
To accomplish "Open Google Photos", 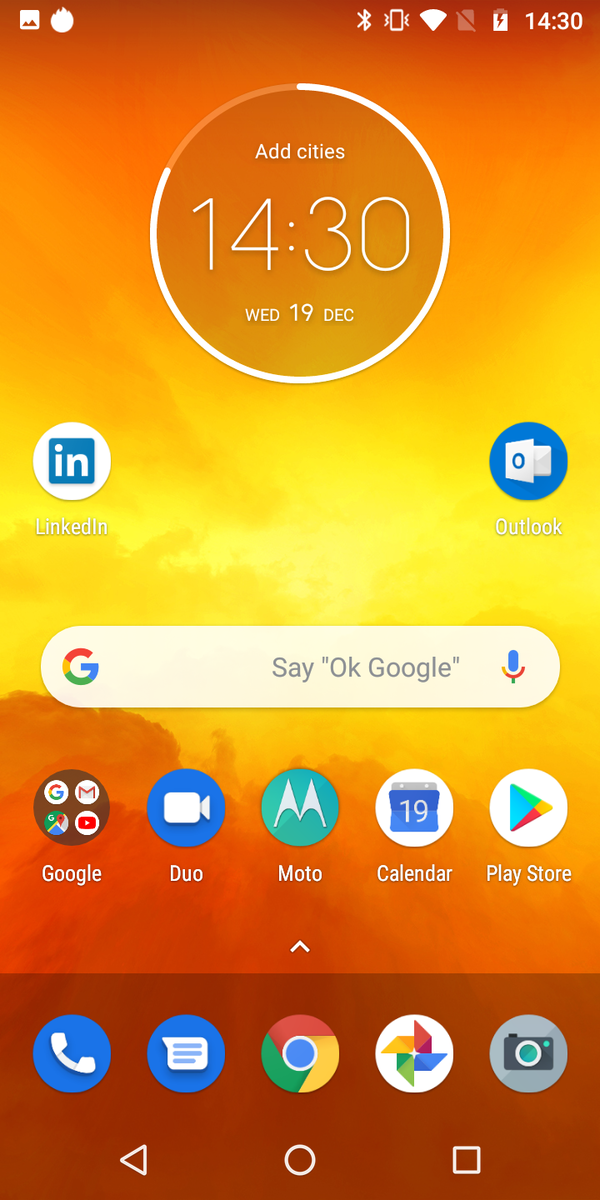I will [x=414, y=1054].
